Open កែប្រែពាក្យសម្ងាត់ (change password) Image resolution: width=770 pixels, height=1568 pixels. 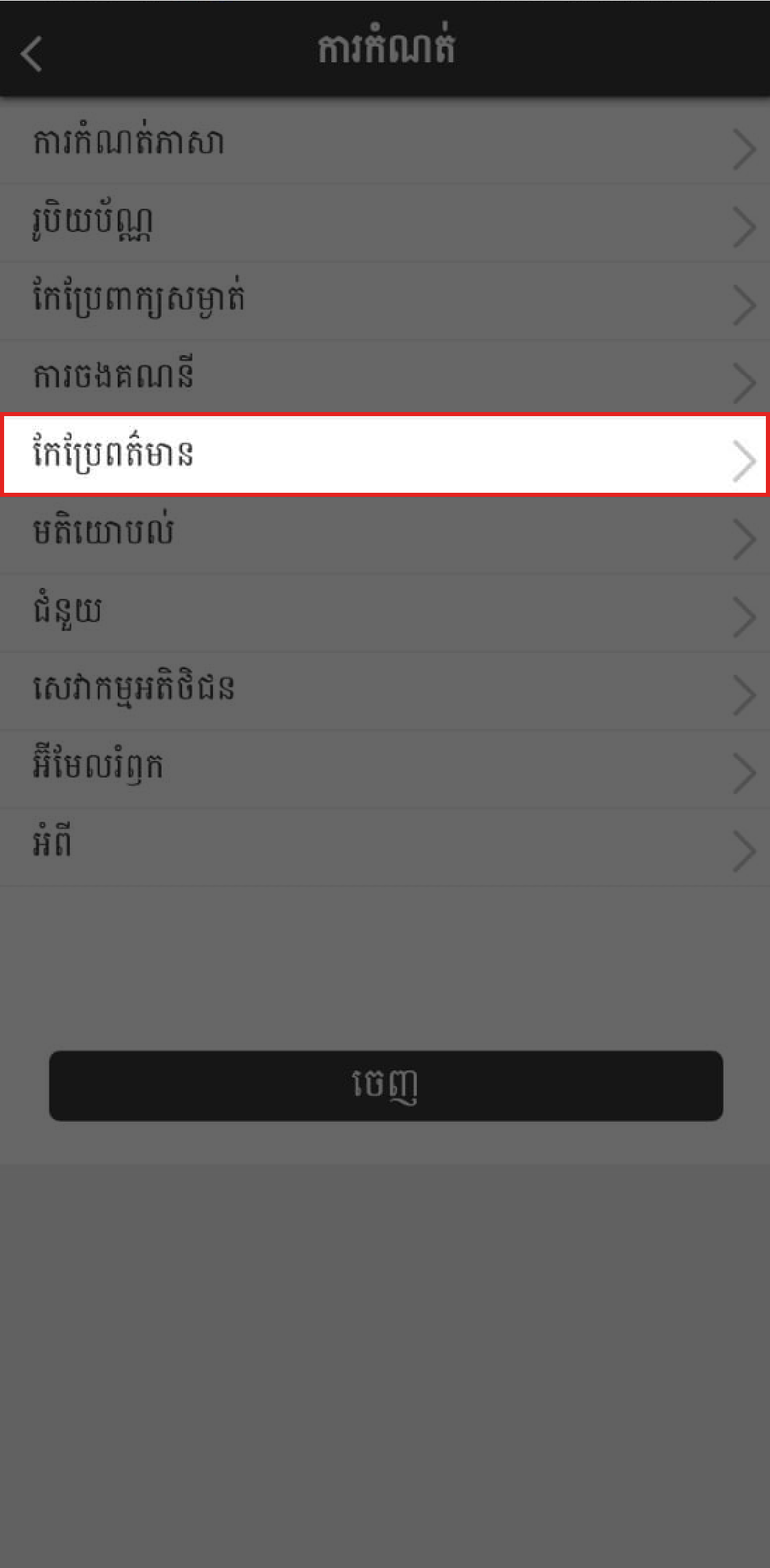tap(385, 301)
